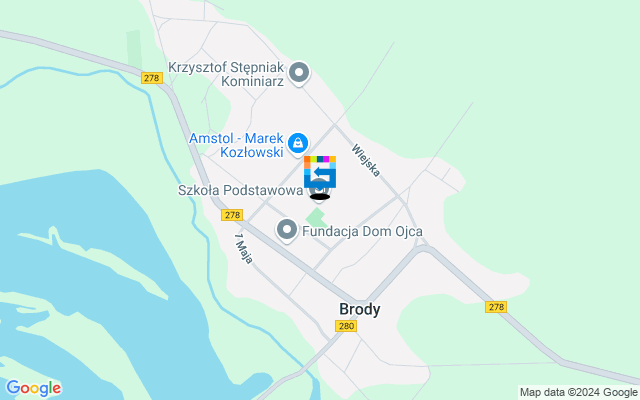Open the colorful pin at map center
Viewport: 640px width, 400px height.
(320, 172)
